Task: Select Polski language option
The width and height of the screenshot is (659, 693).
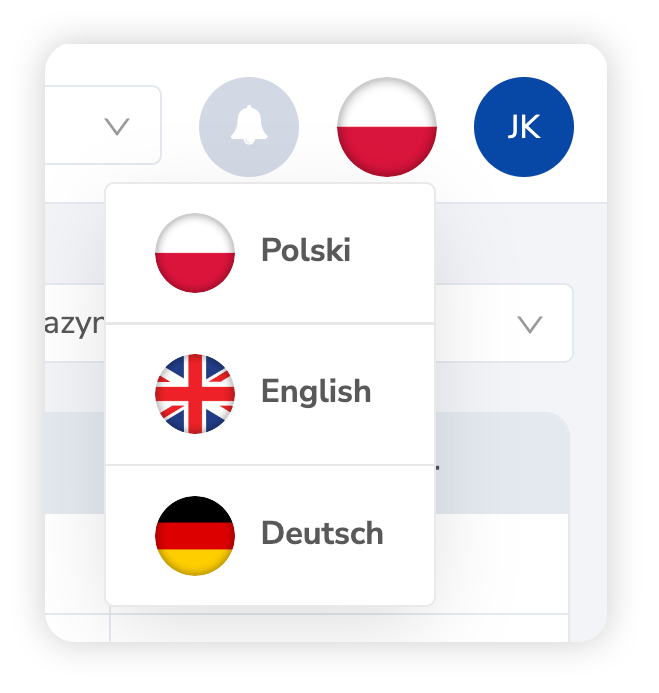Action: click(x=270, y=252)
